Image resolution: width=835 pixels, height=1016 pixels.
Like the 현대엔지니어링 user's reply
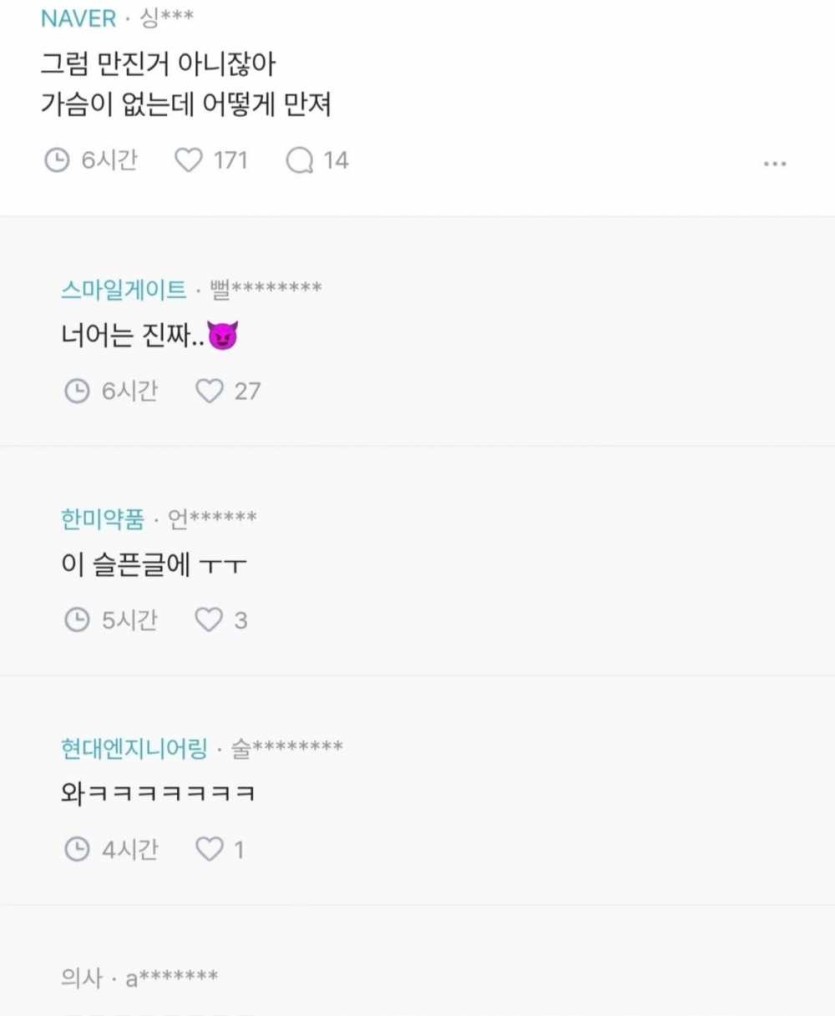(x=209, y=850)
